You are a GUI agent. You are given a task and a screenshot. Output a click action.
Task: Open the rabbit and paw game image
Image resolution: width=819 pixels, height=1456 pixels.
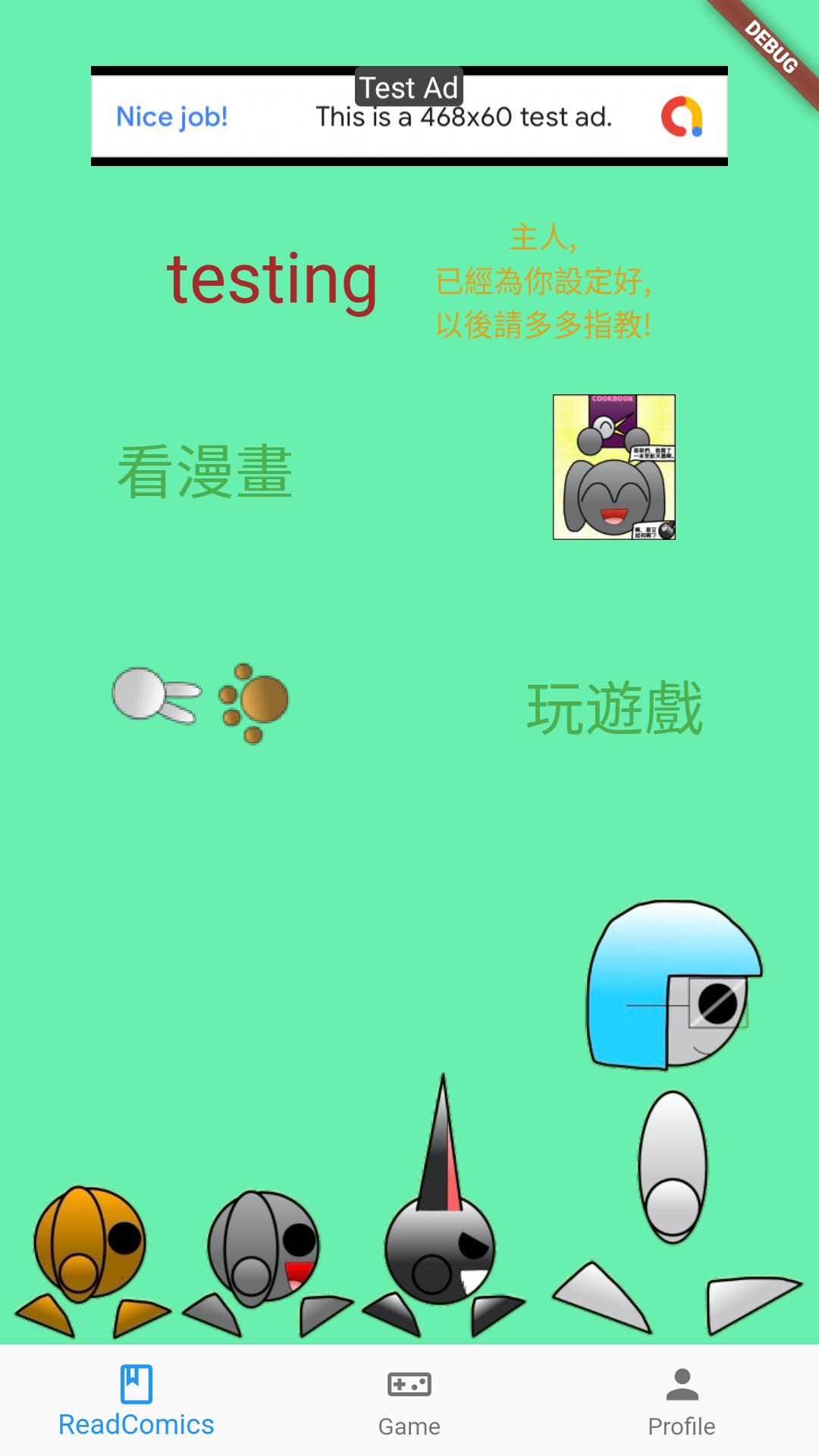click(201, 701)
